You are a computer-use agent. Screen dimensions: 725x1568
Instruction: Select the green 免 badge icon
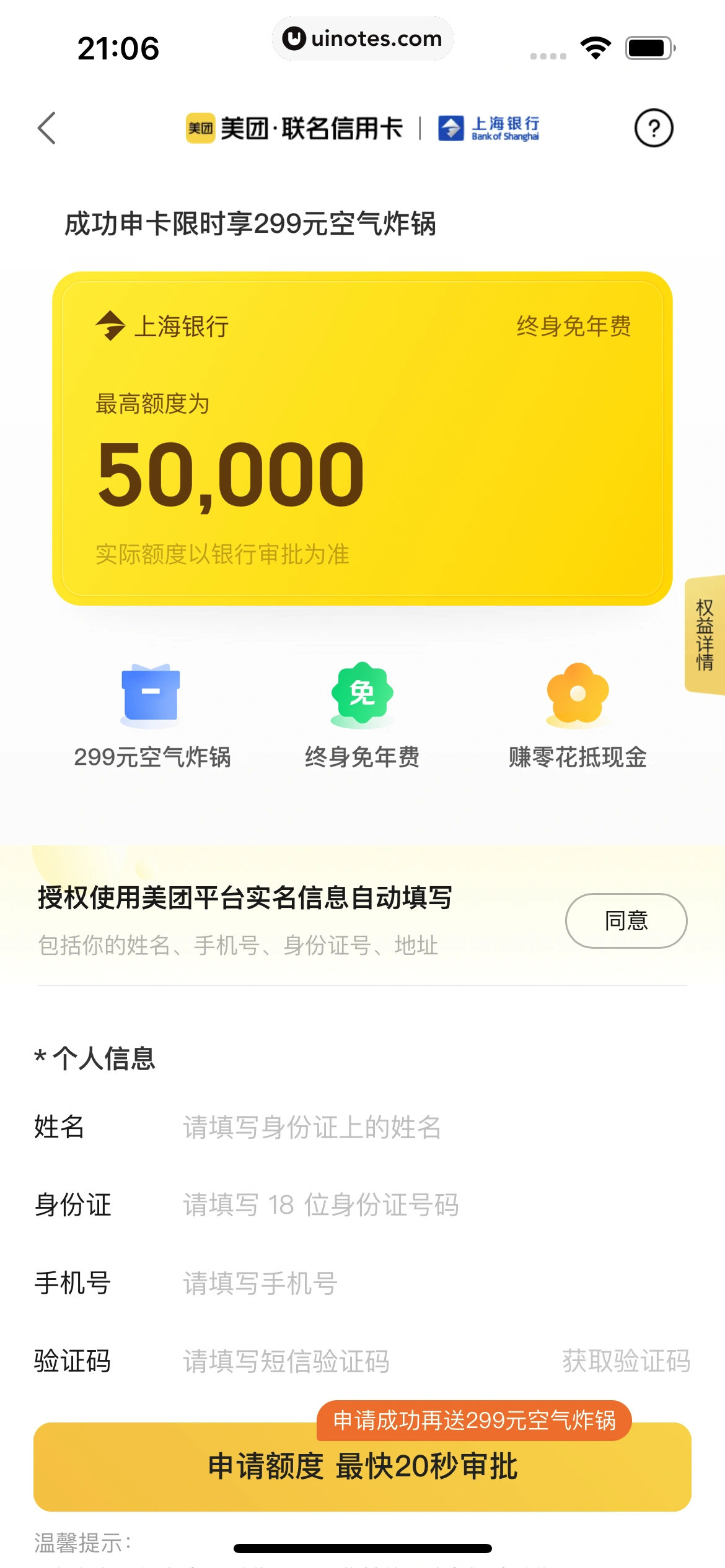pyautogui.click(x=361, y=694)
